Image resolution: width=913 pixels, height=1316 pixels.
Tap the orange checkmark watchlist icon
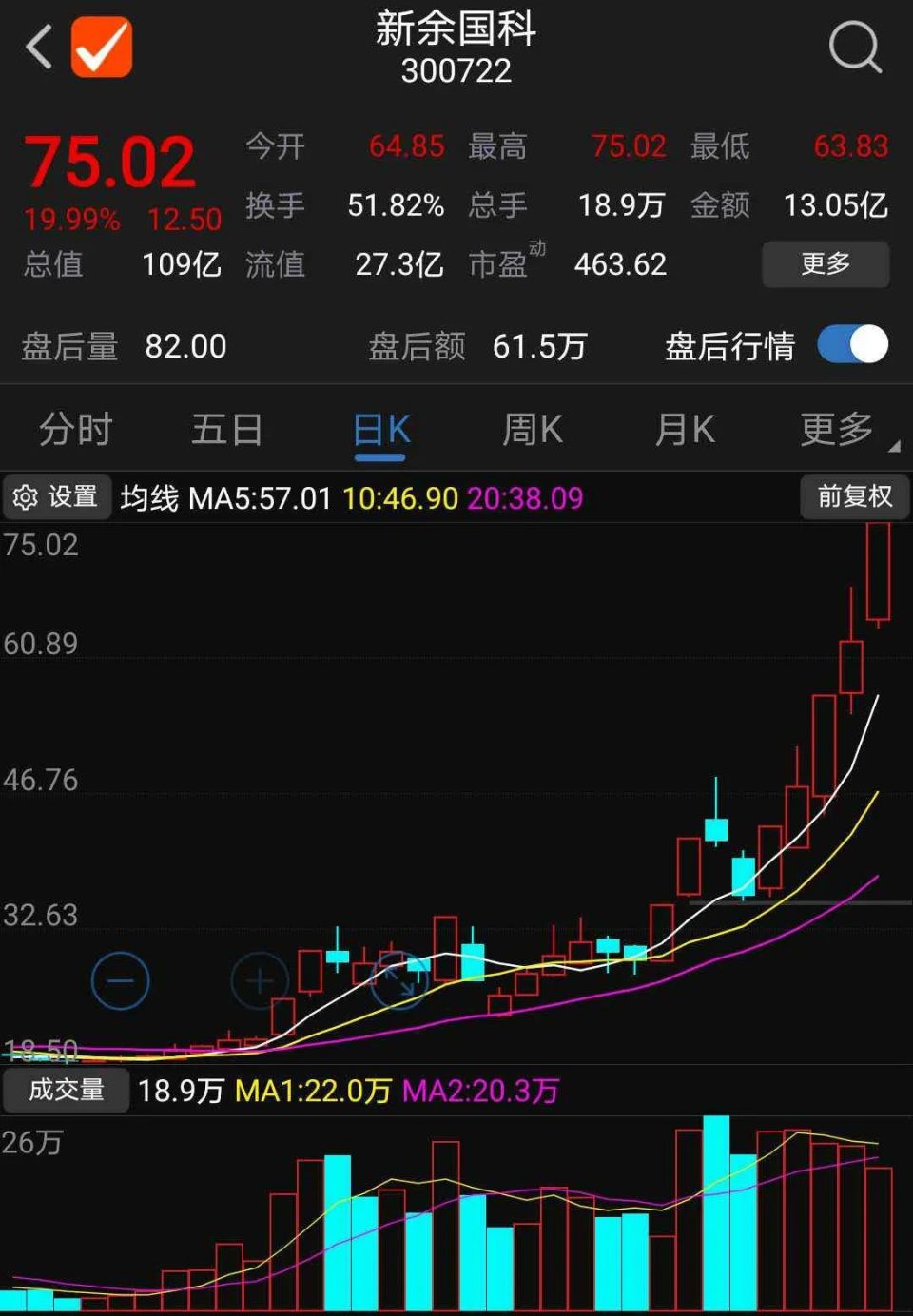coord(102,47)
